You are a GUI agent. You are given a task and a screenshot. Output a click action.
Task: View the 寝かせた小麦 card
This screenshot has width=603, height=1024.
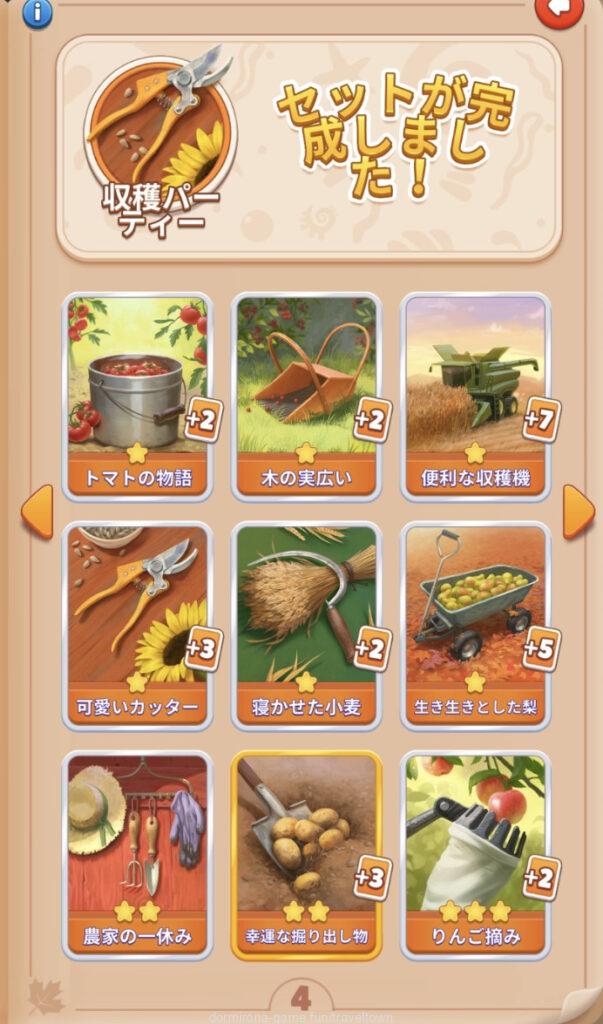[306, 624]
